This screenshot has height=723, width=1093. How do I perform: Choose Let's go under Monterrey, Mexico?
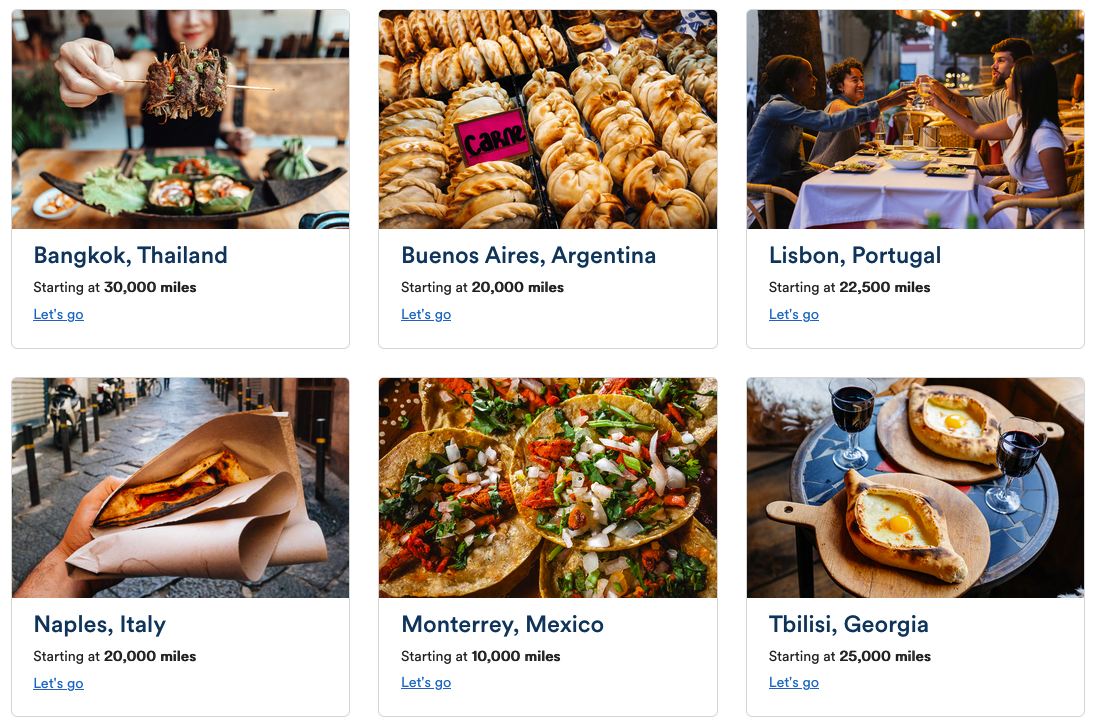point(426,683)
